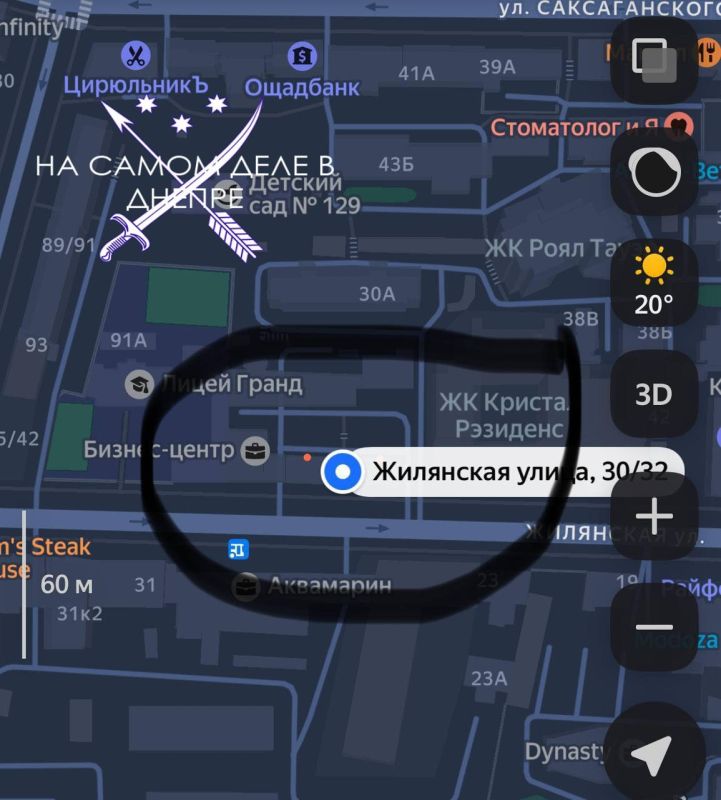
Task: Open the Стоматолог и Я place marker
Action: (x=680, y=127)
